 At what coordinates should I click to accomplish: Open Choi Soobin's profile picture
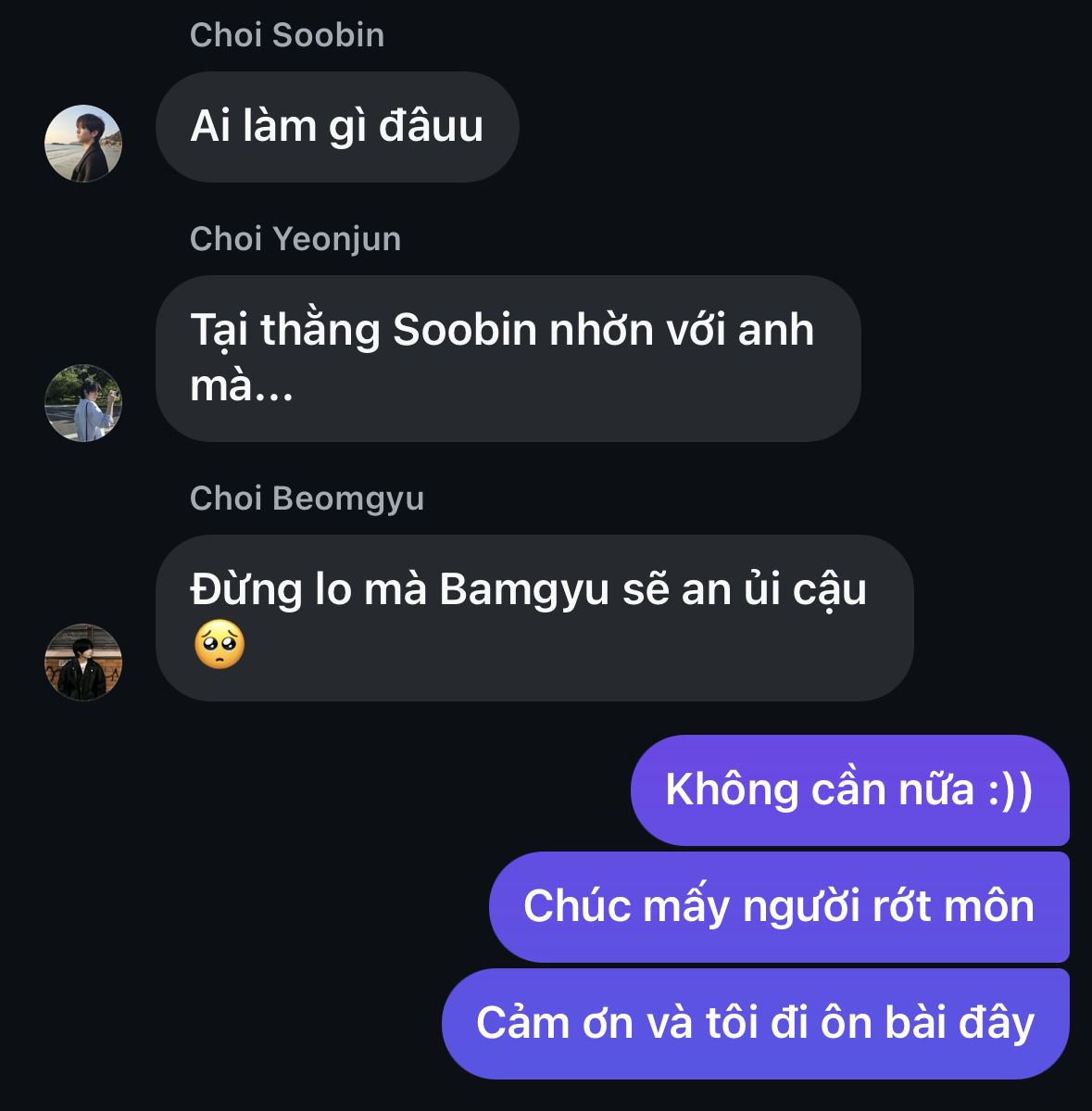[x=83, y=144]
